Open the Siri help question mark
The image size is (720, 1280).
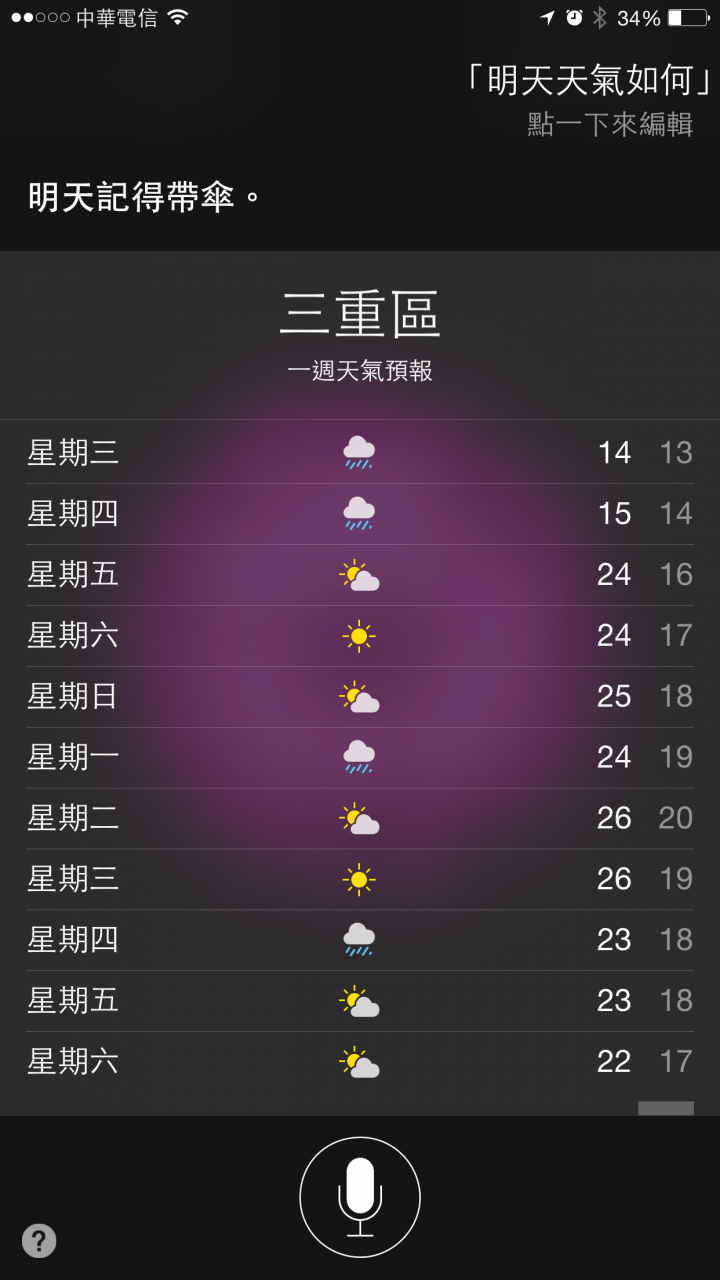[x=39, y=1241]
